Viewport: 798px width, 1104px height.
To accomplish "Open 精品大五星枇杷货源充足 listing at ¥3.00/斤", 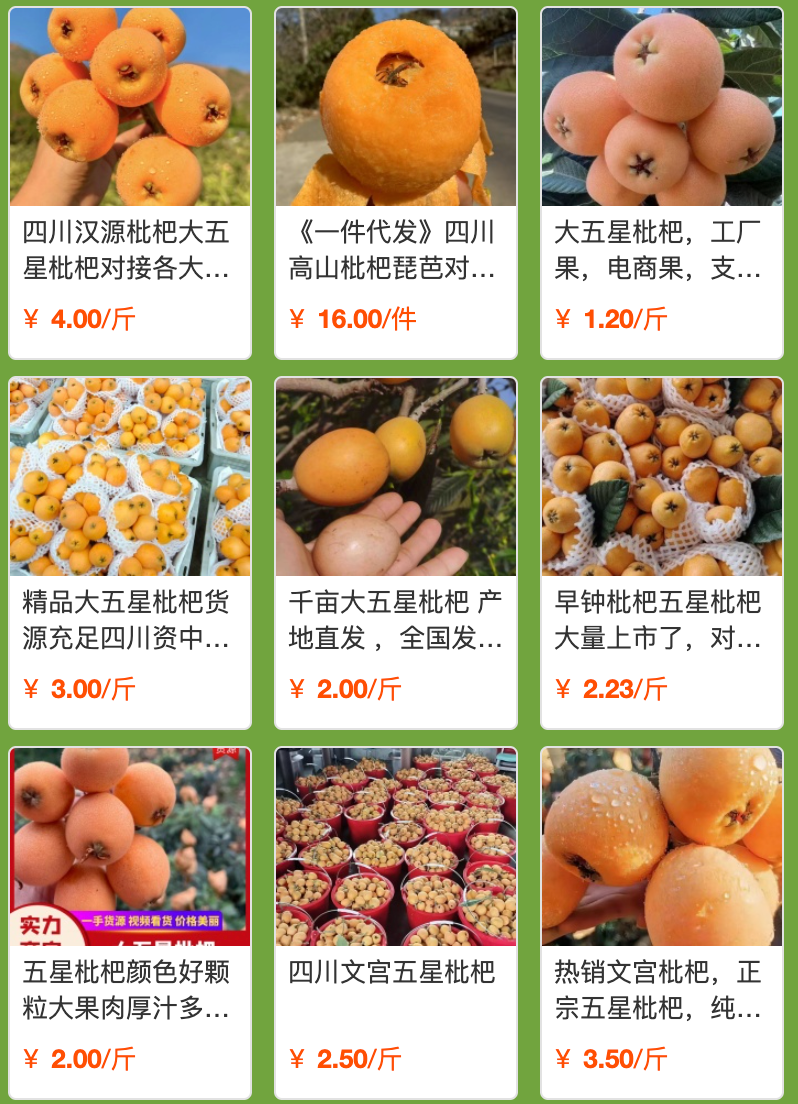I will (x=129, y=553).
